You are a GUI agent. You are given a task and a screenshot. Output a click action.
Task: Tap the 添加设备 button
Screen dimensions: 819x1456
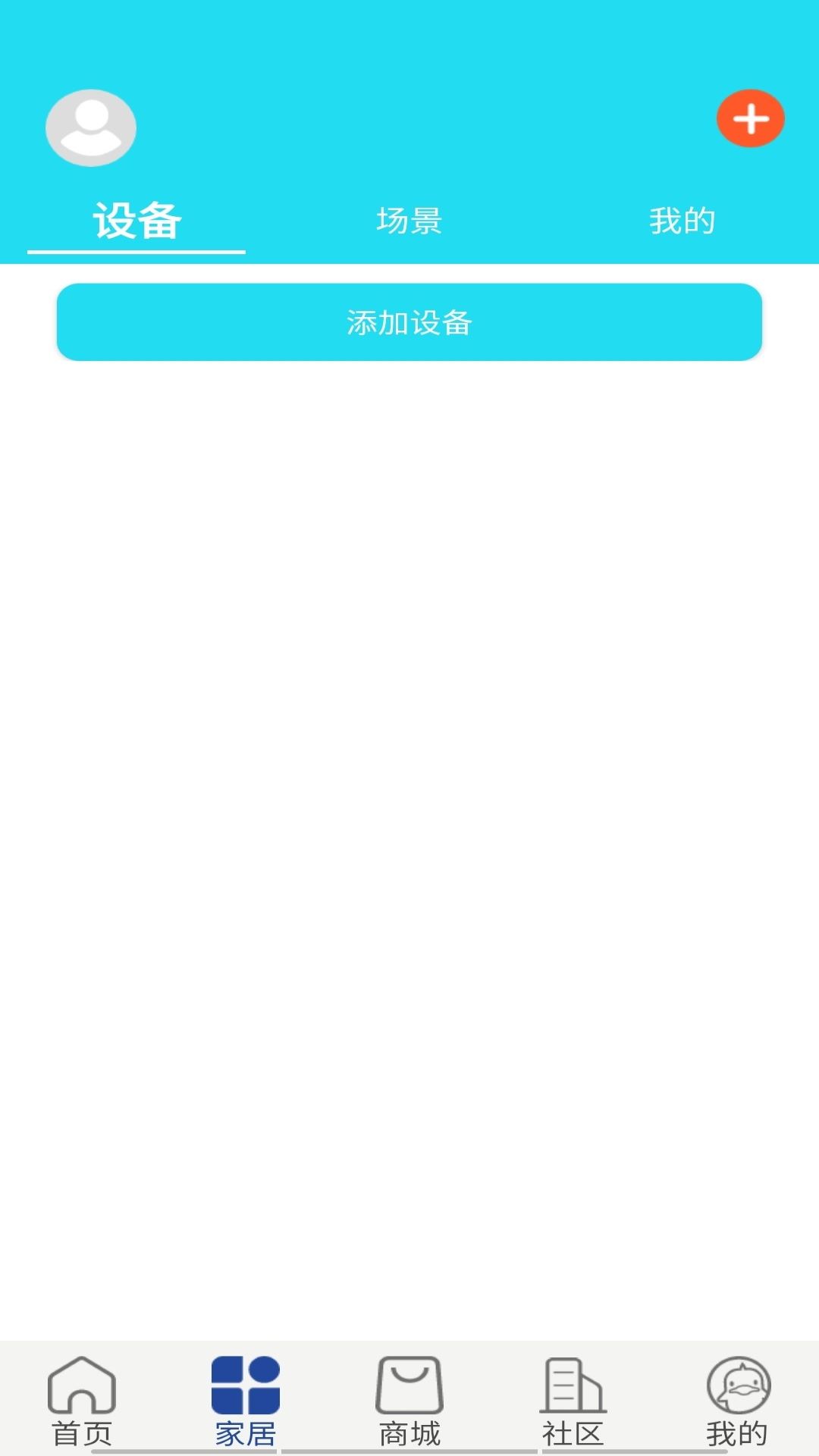pos(409,322)
